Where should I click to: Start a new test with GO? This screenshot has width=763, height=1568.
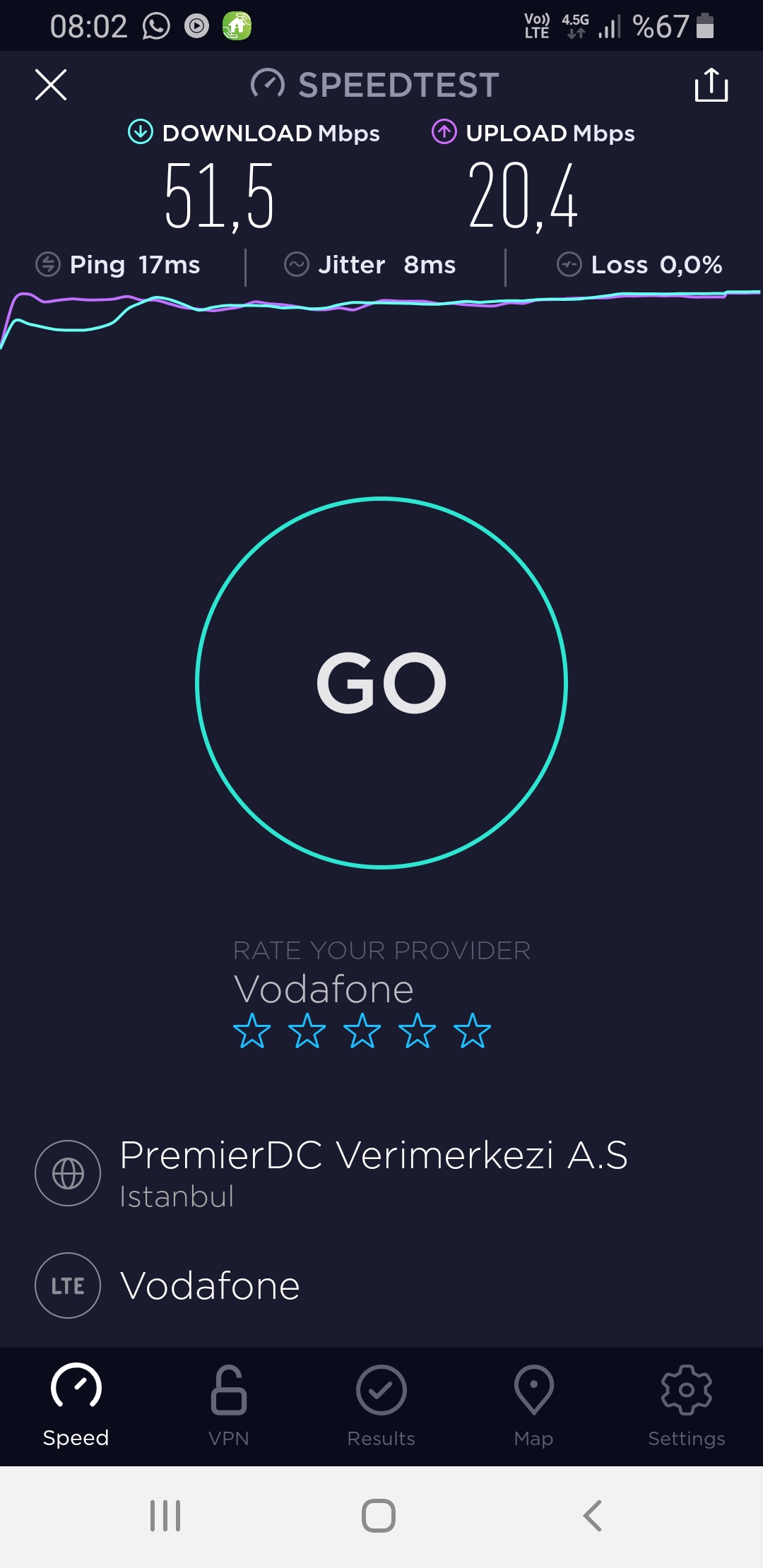[381, 682]
